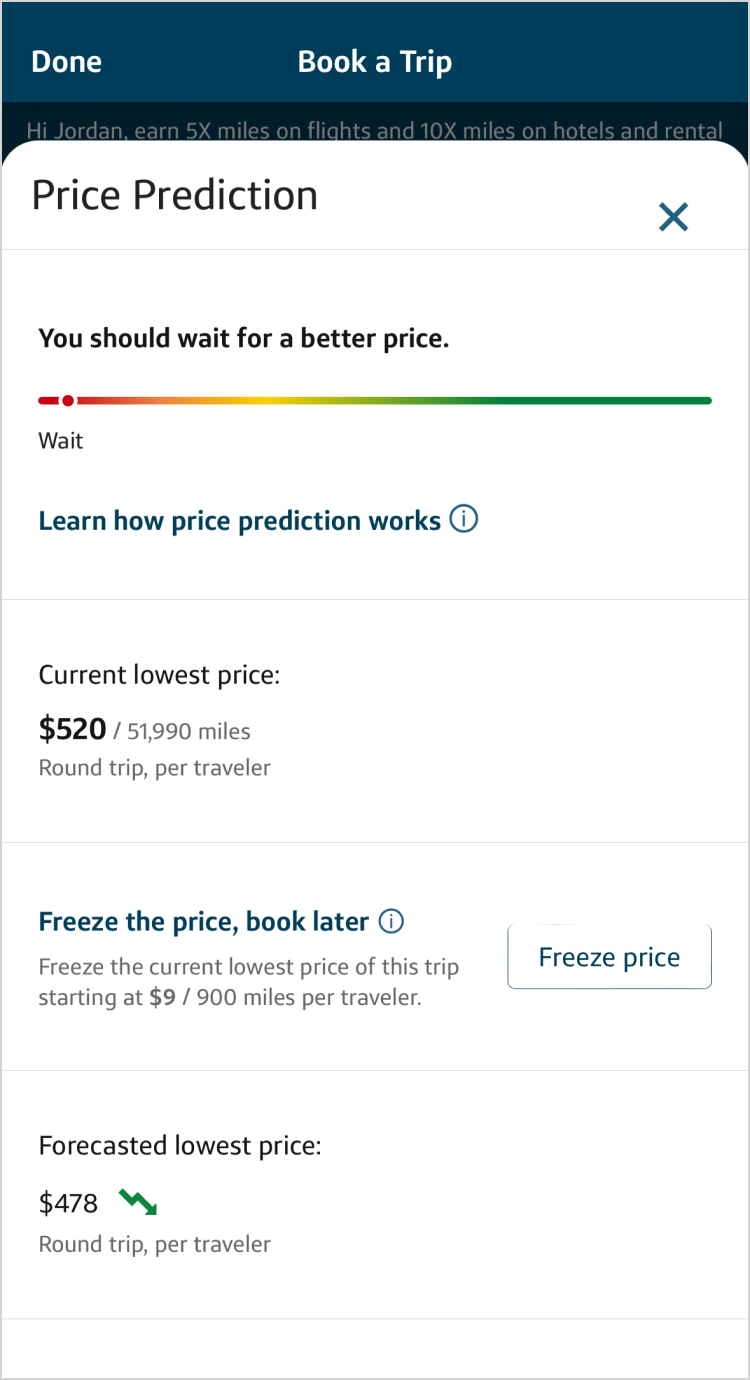Click the info circle beside the learn link
The width and height of the screenshot is (750, 1380).
463,519
